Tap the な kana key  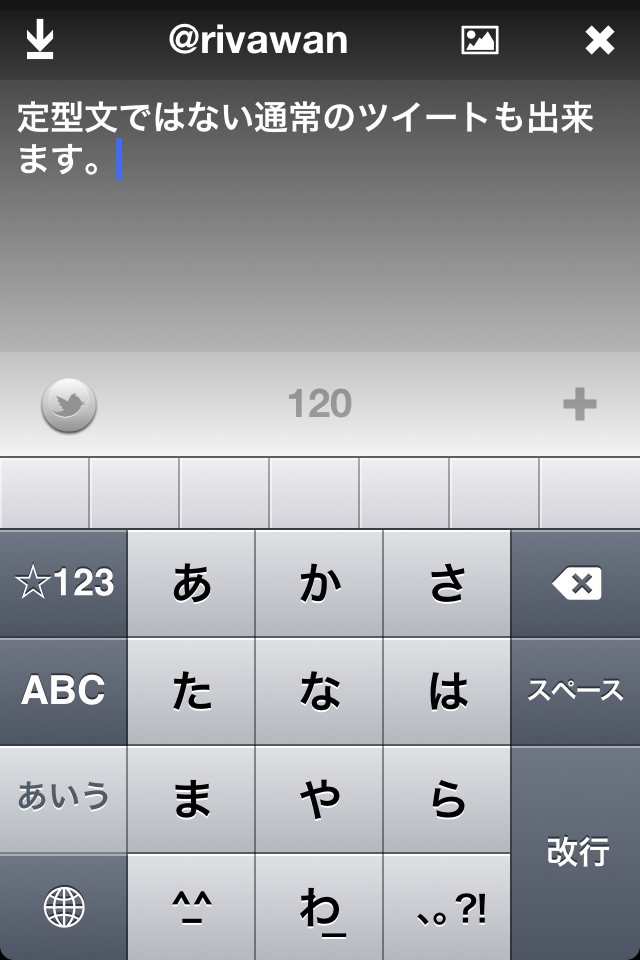coord(320,691)
